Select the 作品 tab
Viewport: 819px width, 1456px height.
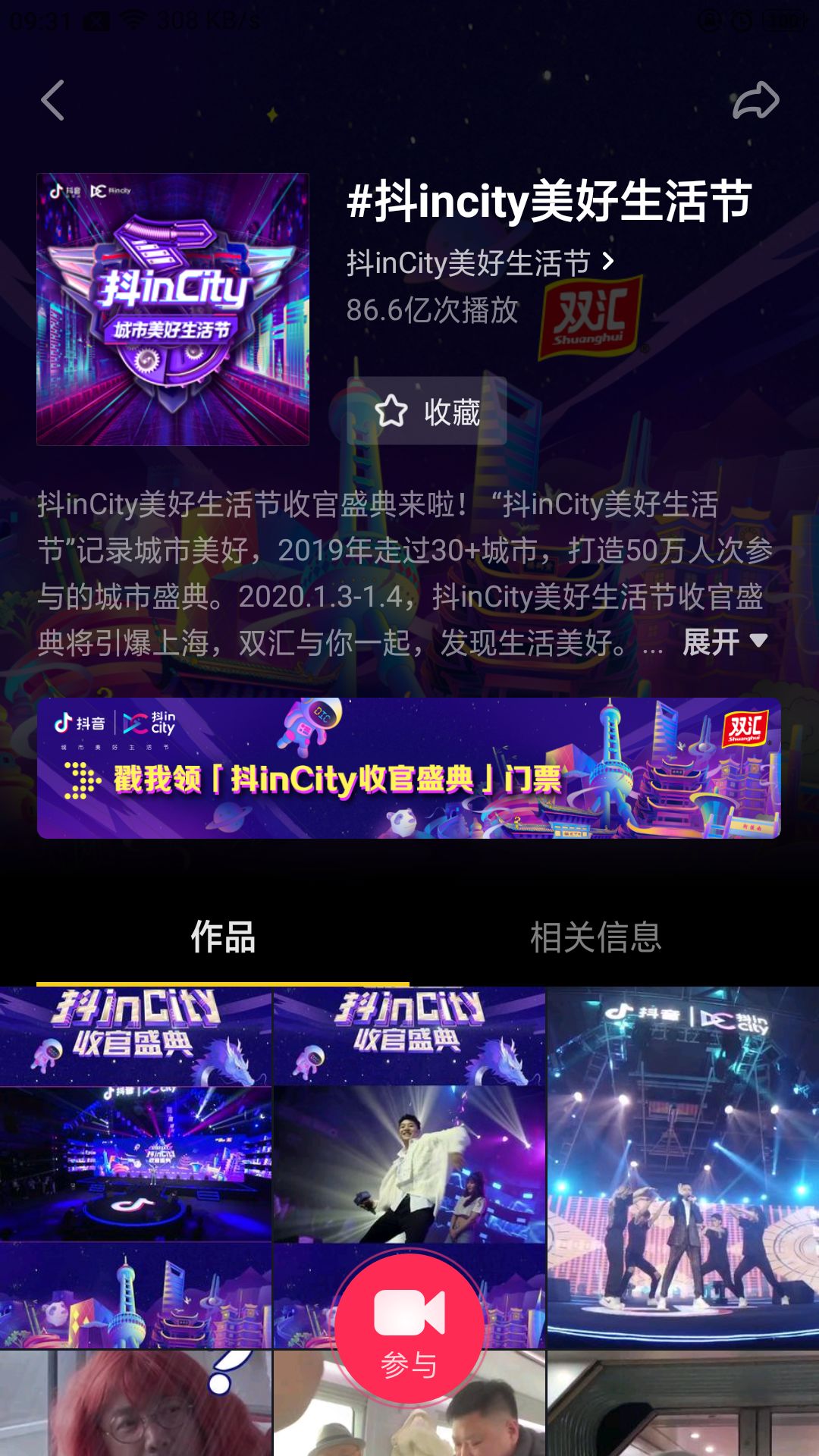[221, 939]
